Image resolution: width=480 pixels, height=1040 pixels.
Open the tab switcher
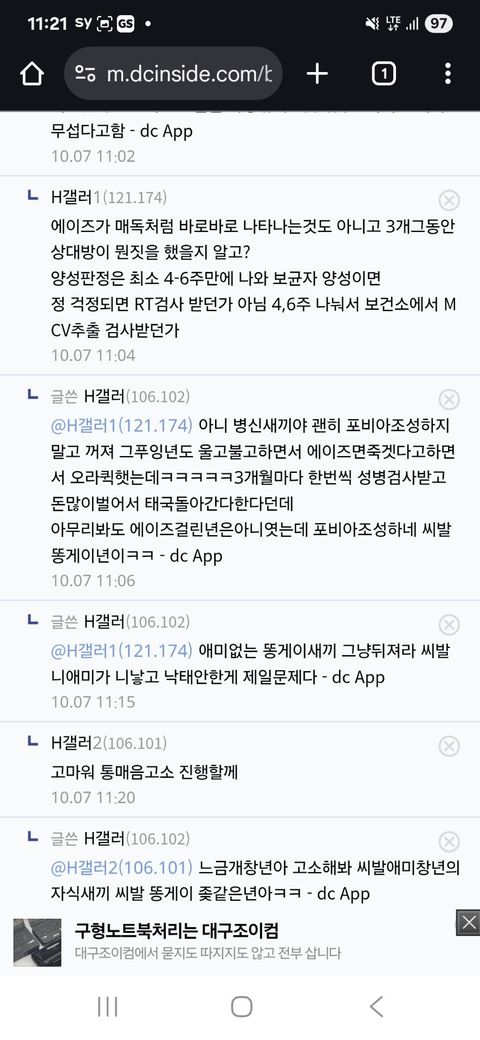pos(384,74)
